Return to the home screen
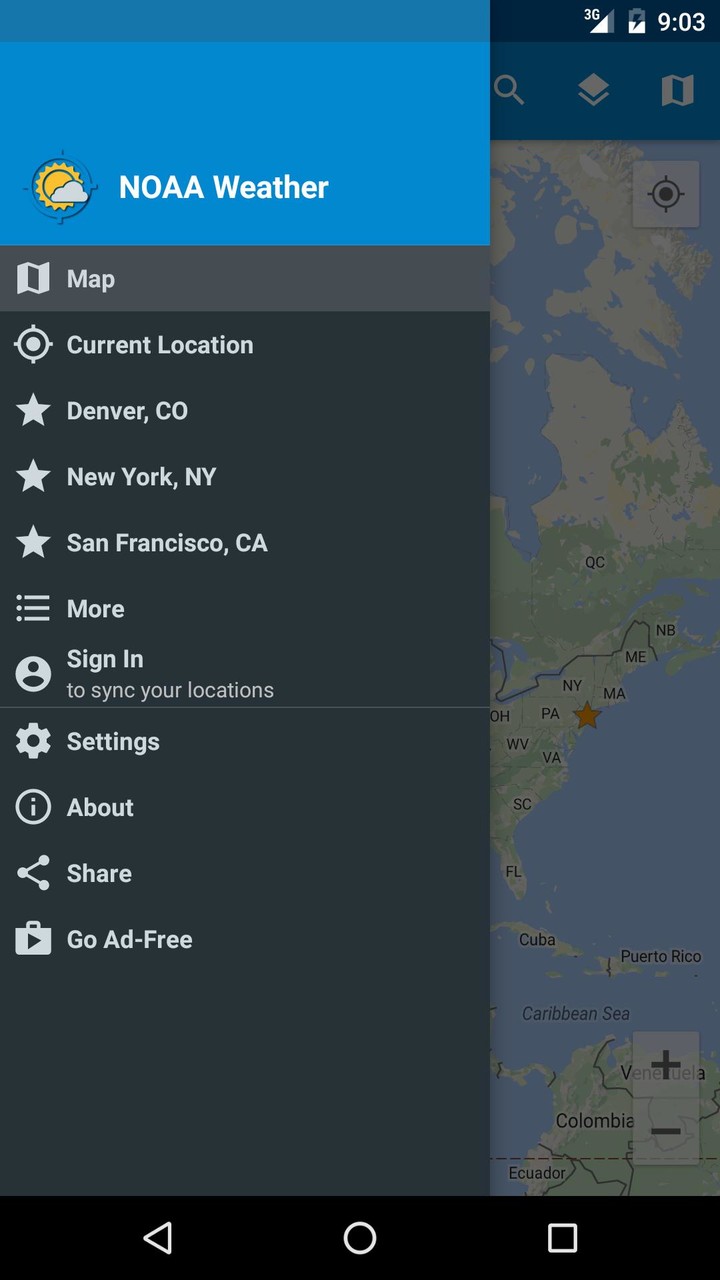The height and width of the screenshot is (1280, 720). pyautogui.click(x=360, y=1238)
